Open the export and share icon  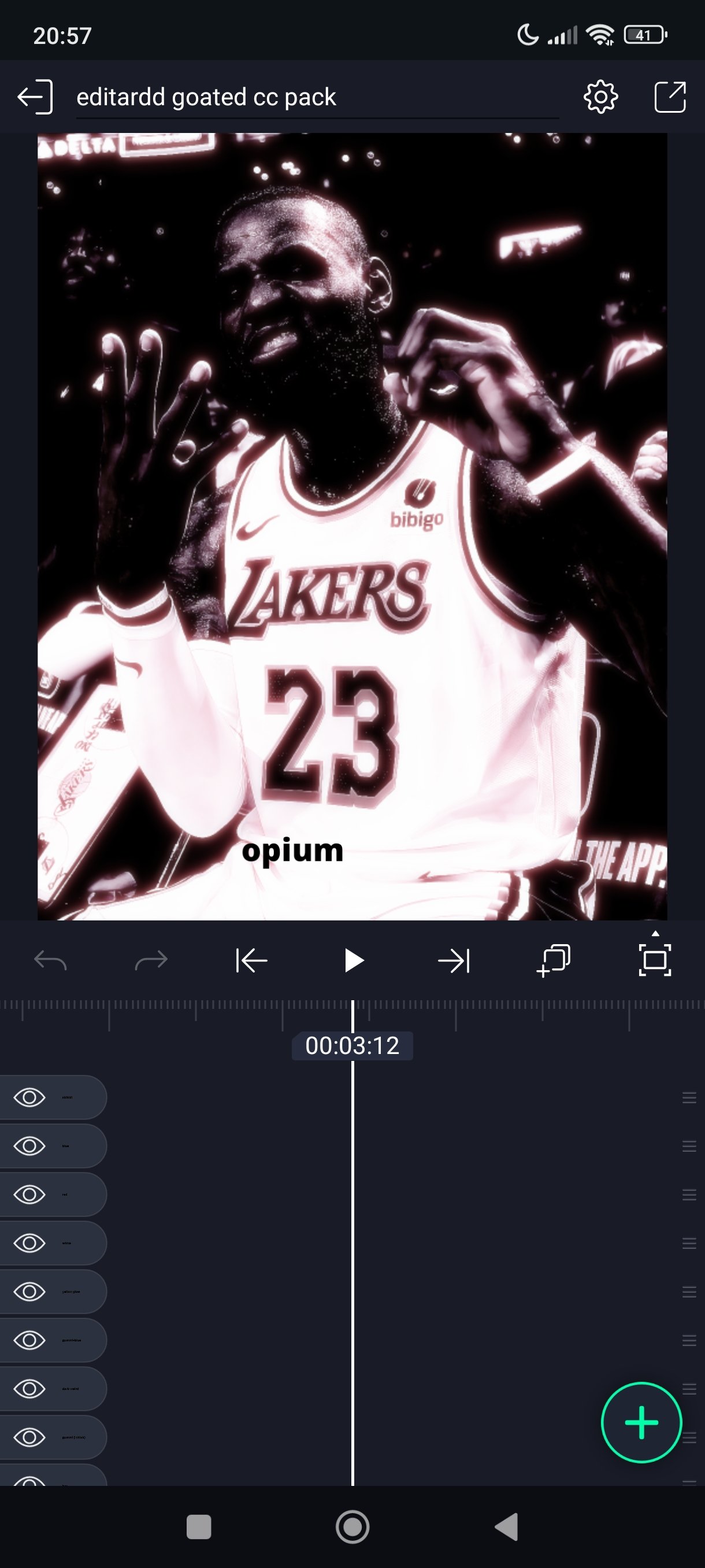[x=670, y=97]
